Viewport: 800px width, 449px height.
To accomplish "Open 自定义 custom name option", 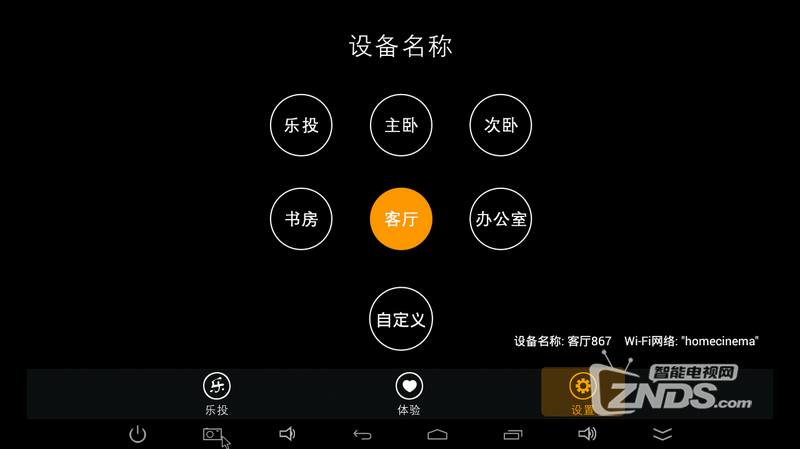I will [x=401, y=320].
